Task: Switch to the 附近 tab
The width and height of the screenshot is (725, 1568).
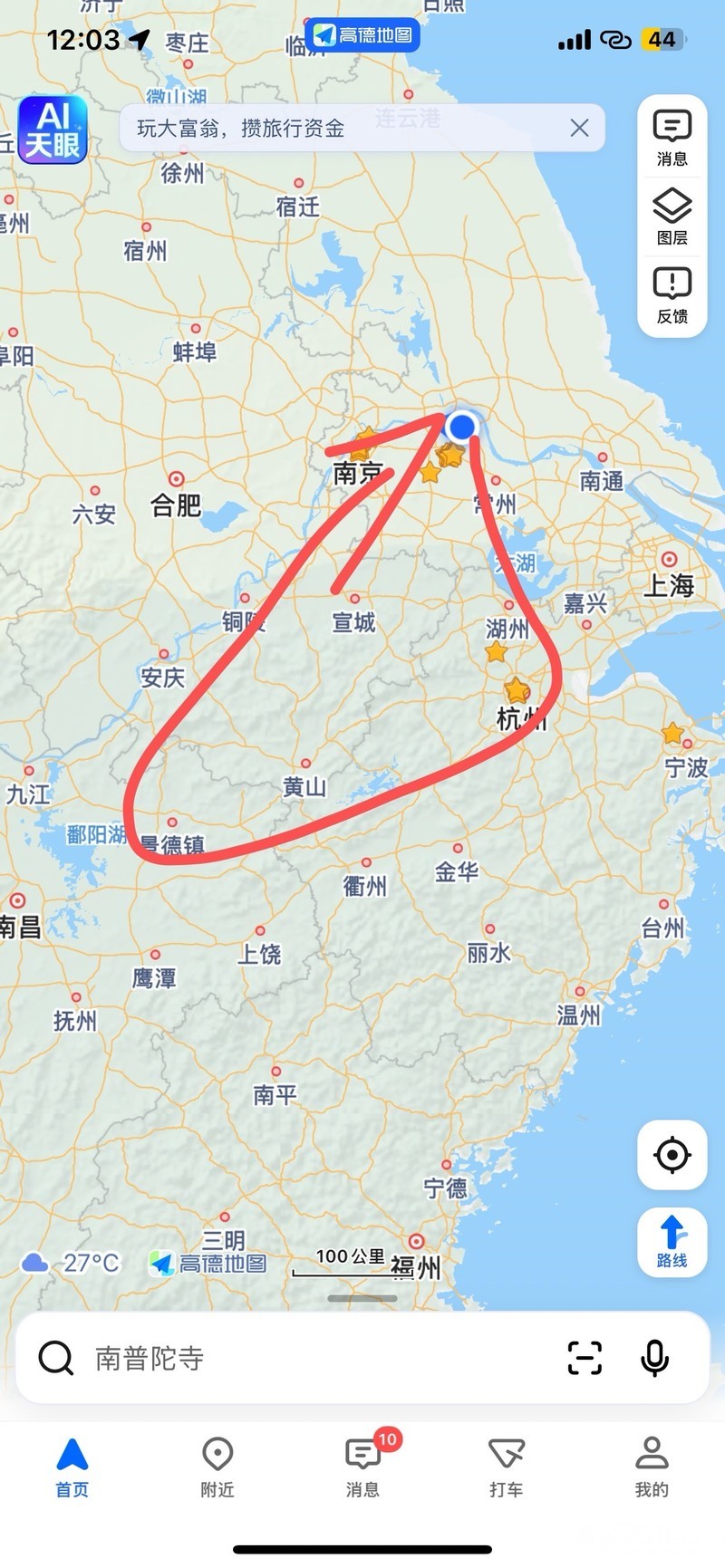Action: coord(217,1466)
